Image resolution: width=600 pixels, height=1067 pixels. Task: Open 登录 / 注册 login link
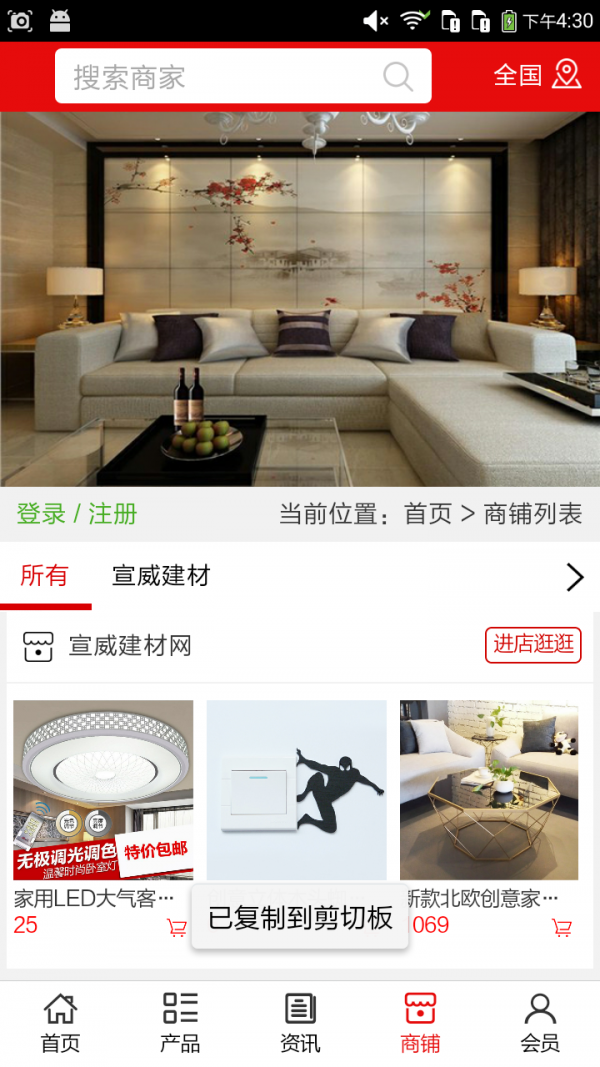77,514
